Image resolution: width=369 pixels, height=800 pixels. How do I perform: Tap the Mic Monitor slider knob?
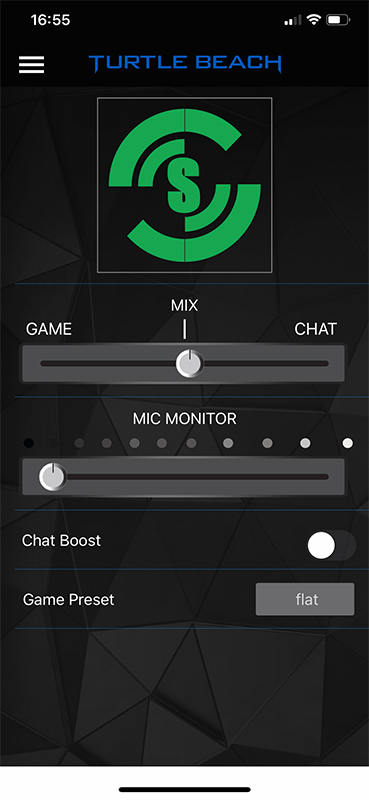(53, 477)
